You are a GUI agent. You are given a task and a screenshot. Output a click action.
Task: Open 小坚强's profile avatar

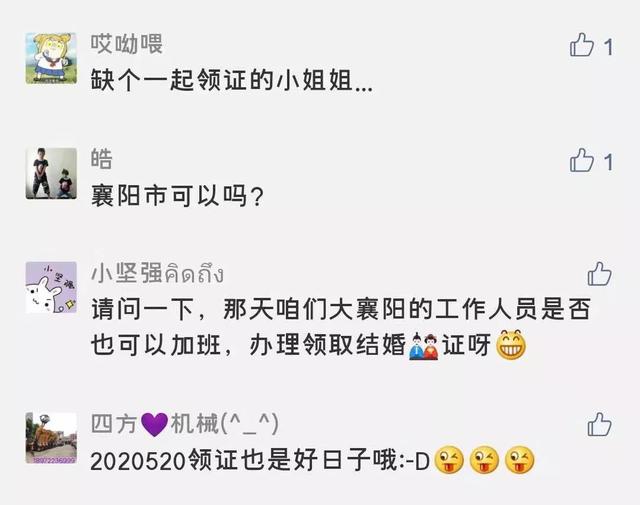(x=51, y=288)
